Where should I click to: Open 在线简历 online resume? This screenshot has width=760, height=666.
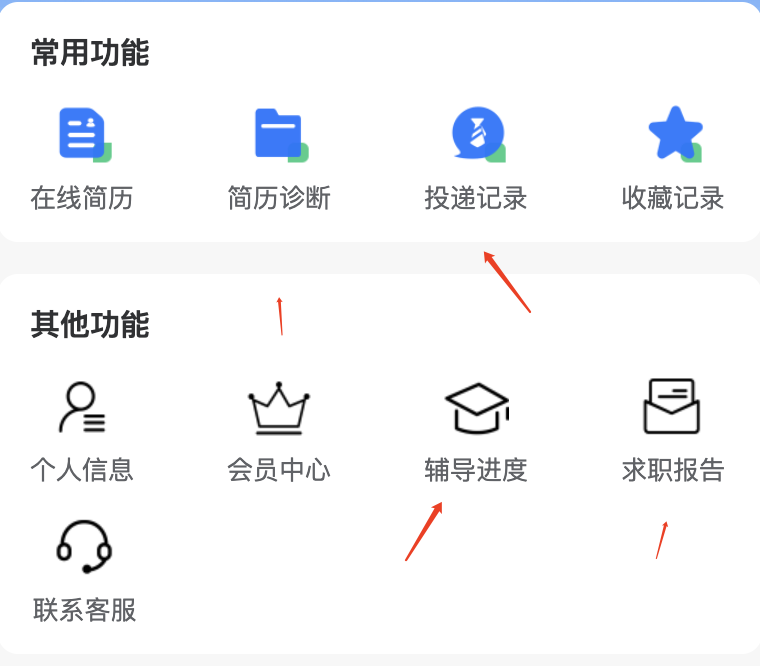pos(82,158)
